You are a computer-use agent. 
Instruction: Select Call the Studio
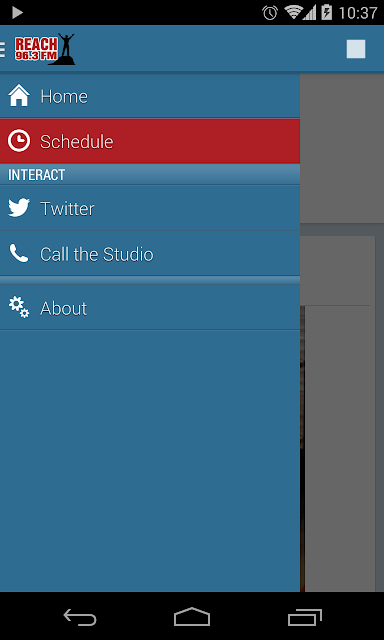(150, 254)
